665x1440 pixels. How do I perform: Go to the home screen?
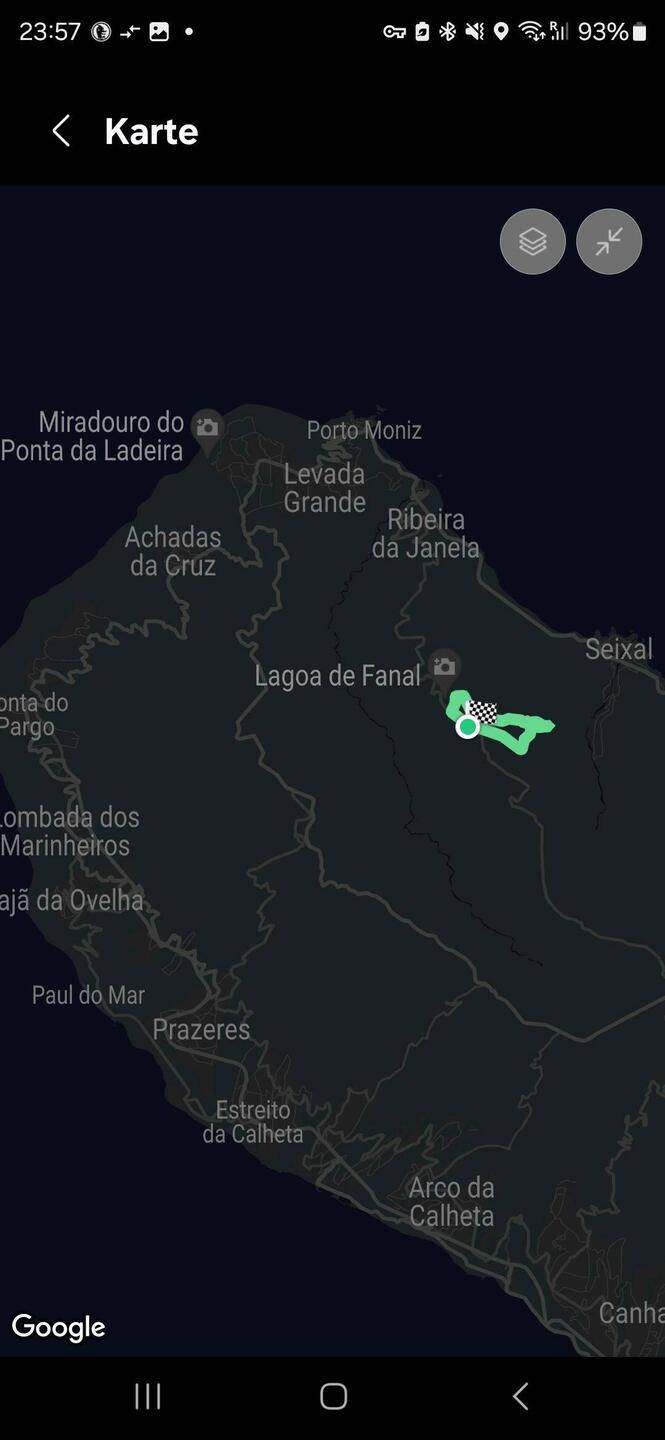point(333,1396)
